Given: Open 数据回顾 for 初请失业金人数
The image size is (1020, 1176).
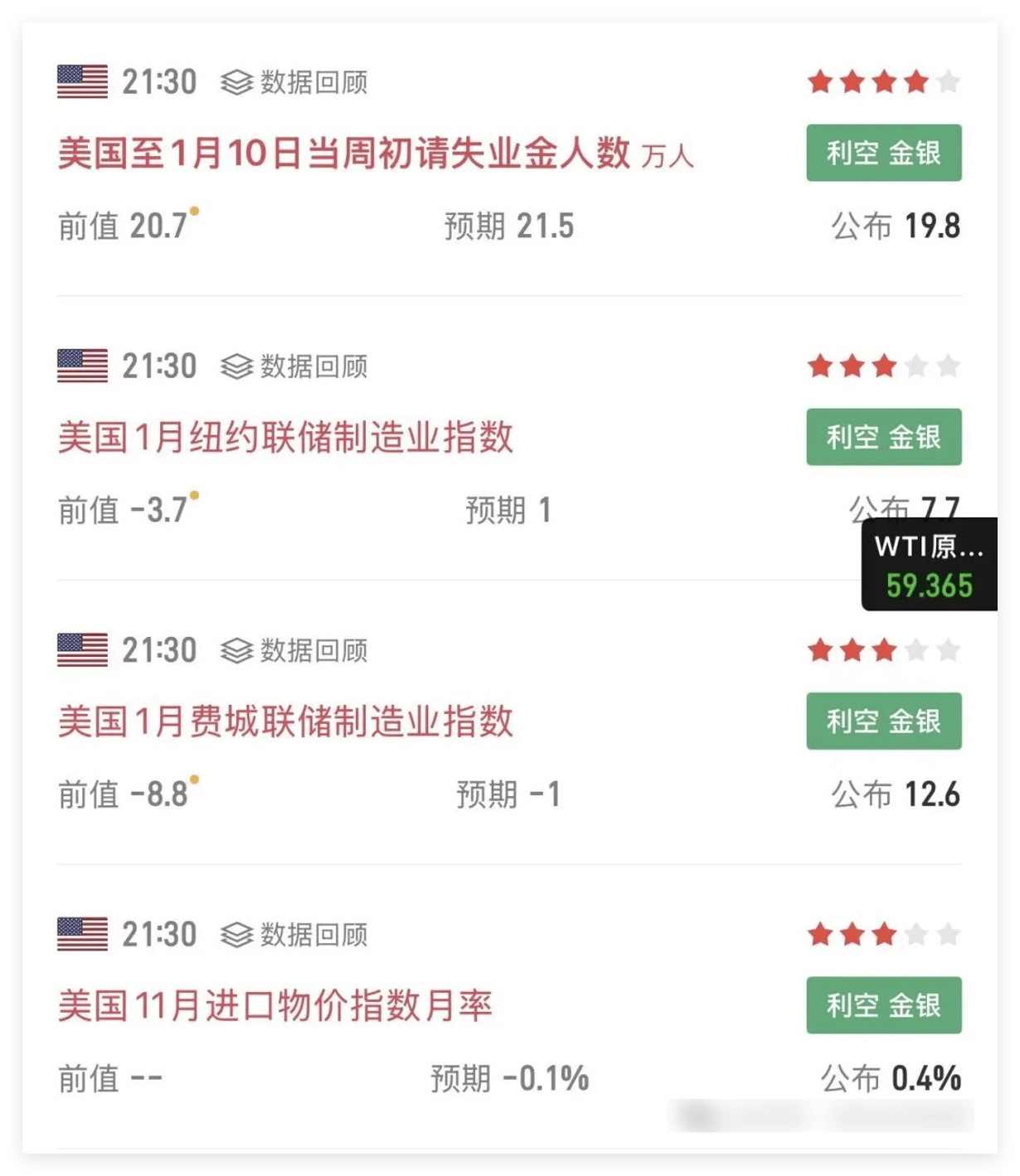Looking at the screenshot, I should (x=294, y=82).
